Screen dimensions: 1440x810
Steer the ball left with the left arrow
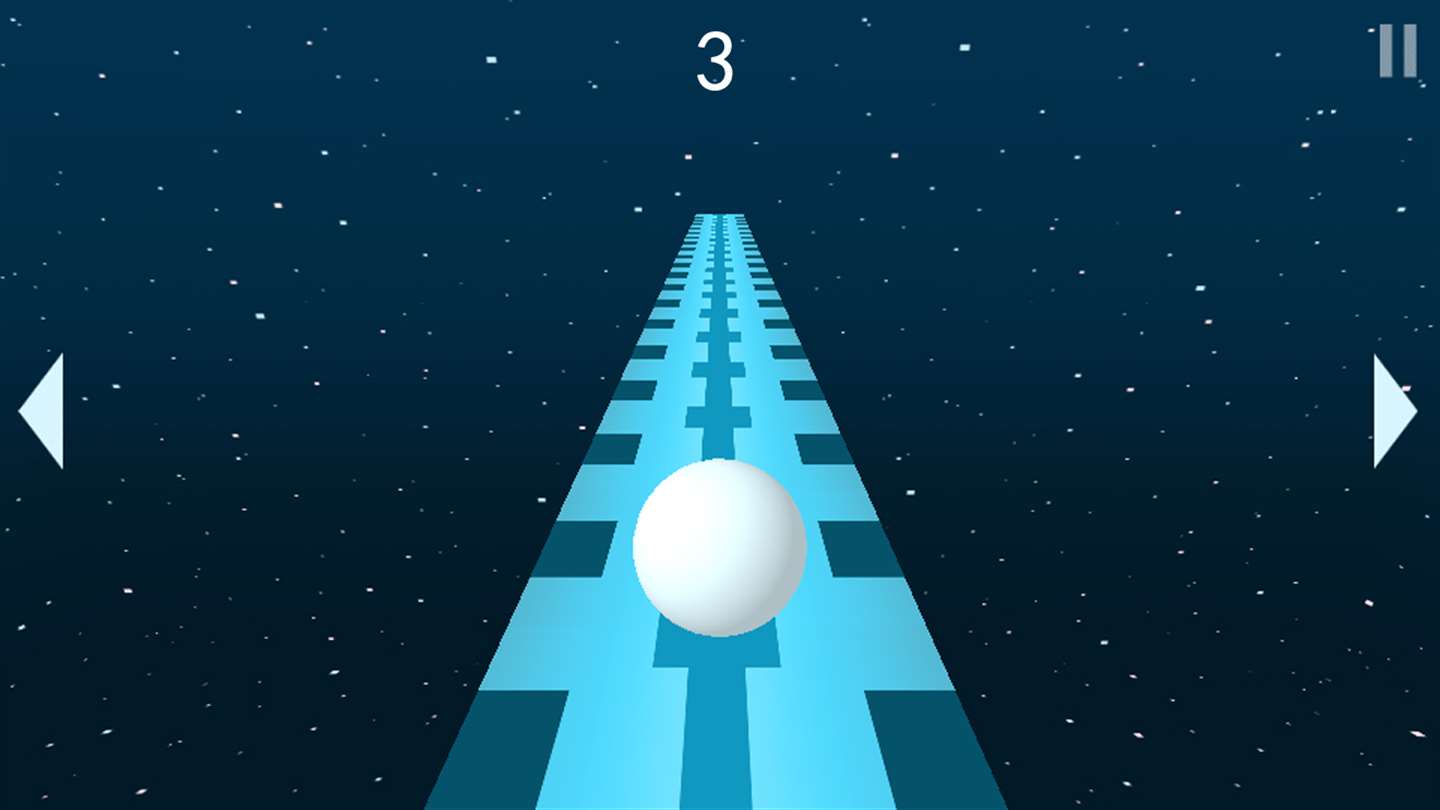tap(45, 411)
